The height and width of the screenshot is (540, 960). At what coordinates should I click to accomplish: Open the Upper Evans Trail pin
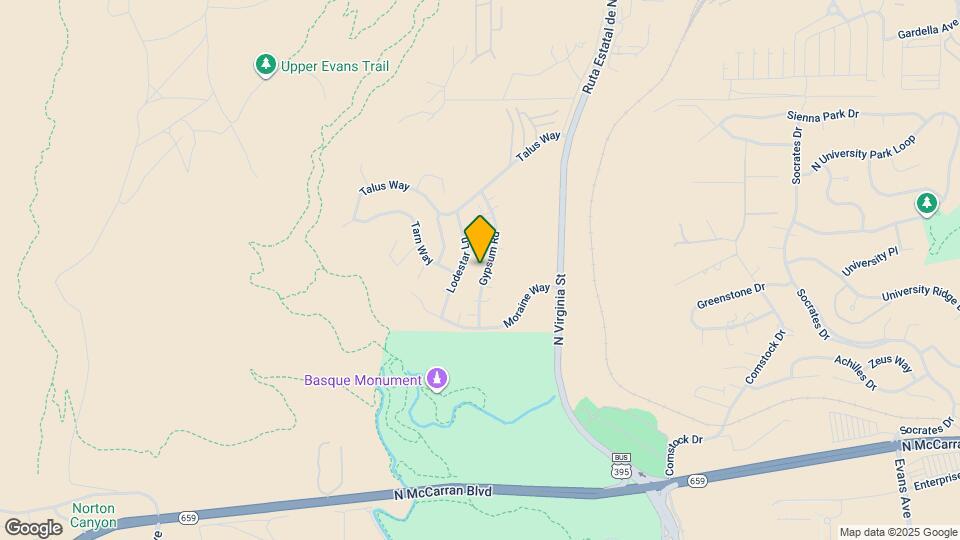click(x=266, y=65)
